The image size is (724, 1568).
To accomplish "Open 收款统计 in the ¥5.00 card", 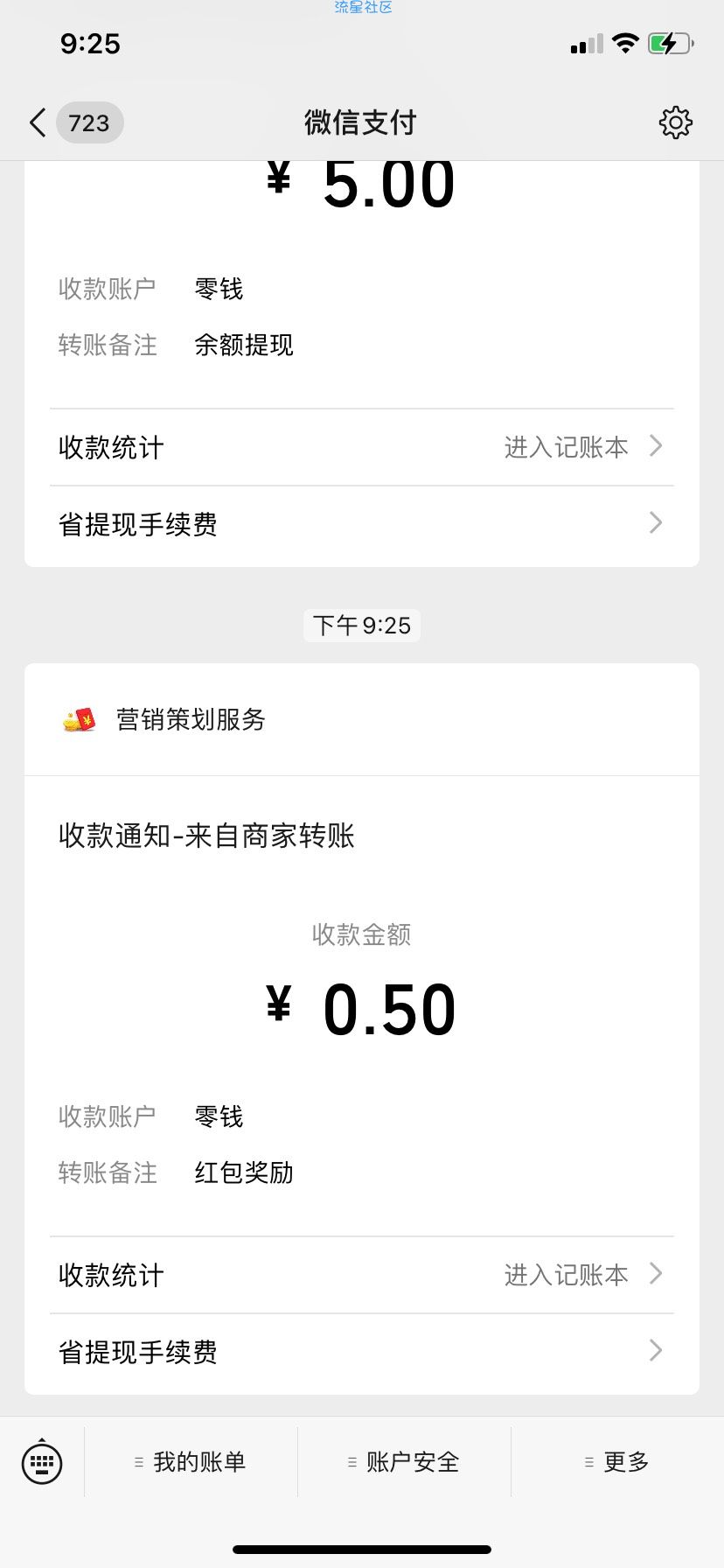I will point(362,447).
